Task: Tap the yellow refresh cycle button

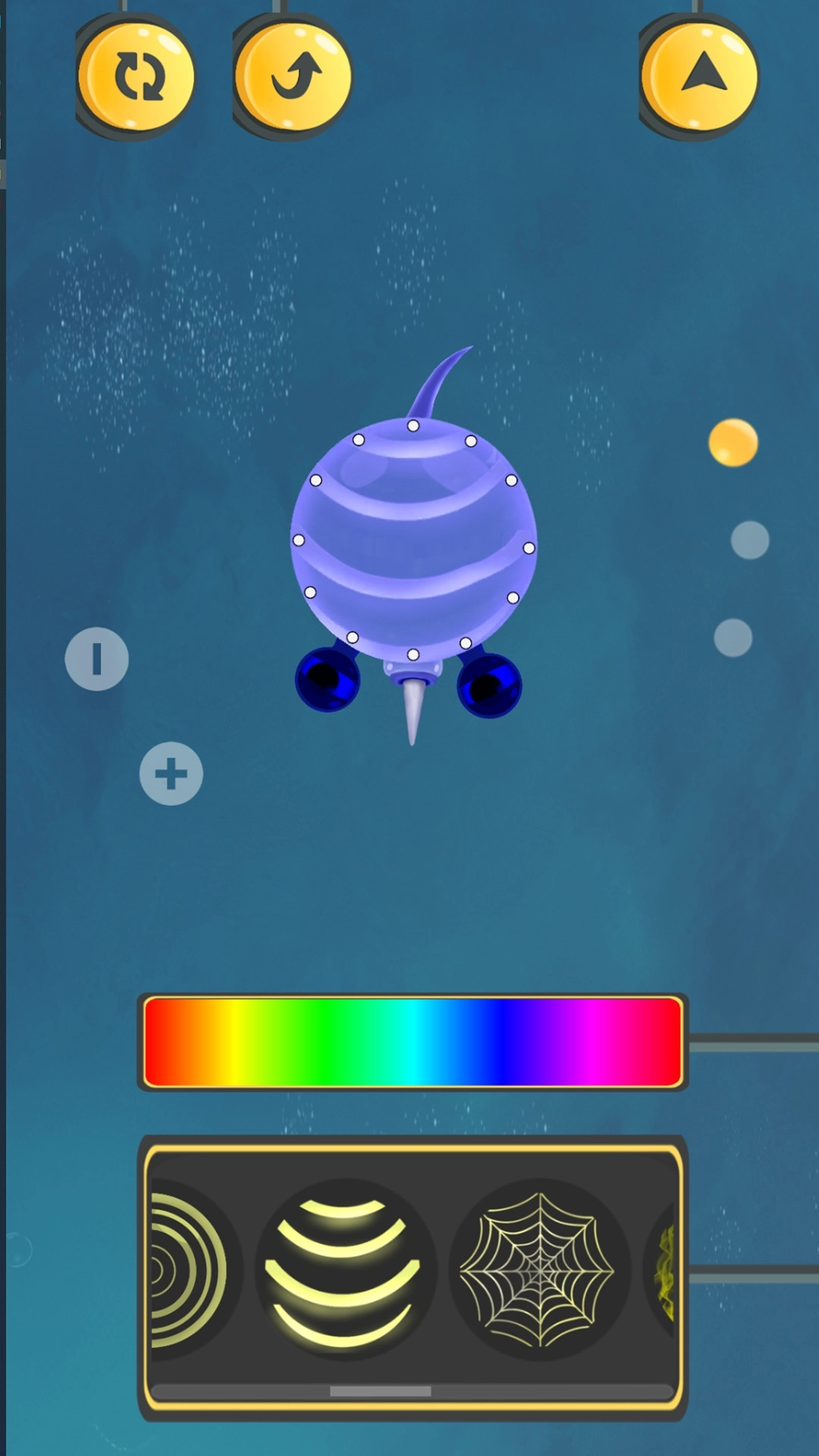Action: pyautogui.click(x=137, y=77)
